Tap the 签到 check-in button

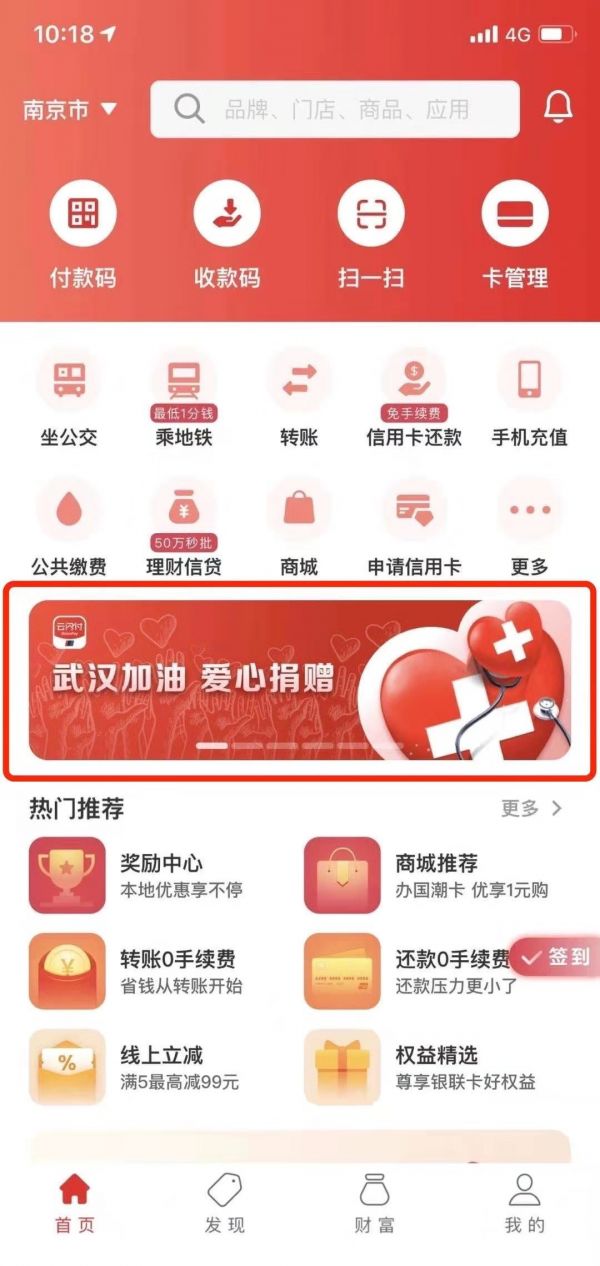pyautogui.click(x=557, y=957)
